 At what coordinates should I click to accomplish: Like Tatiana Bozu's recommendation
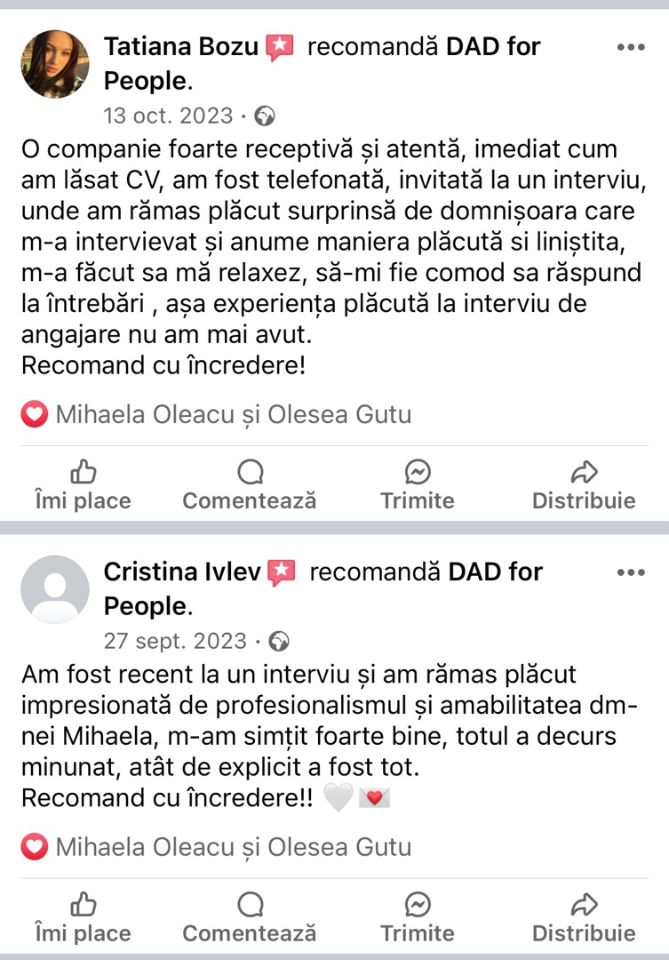click(83, 485)
